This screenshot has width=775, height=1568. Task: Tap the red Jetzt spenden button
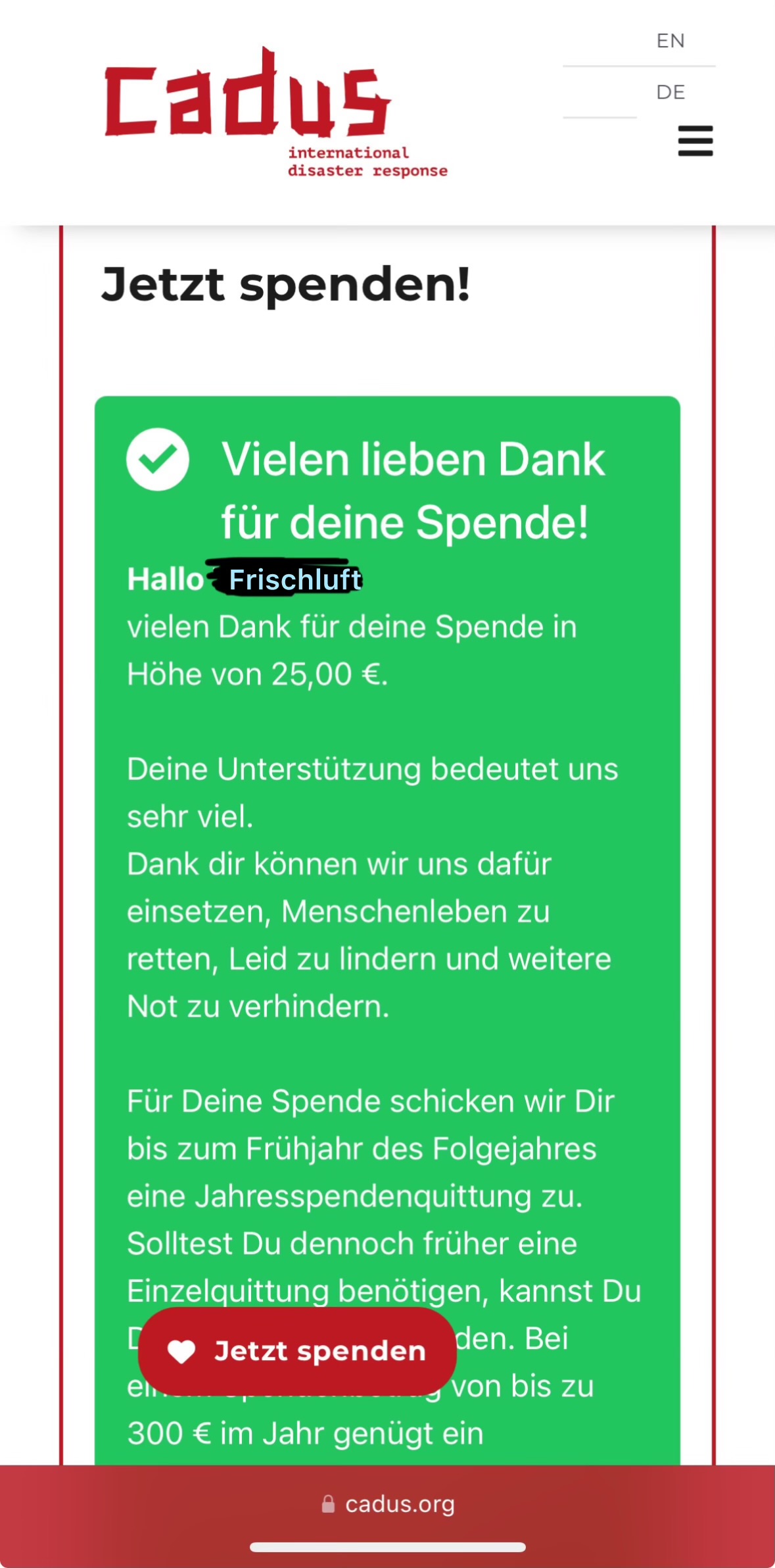click(x=297, y=1351)
